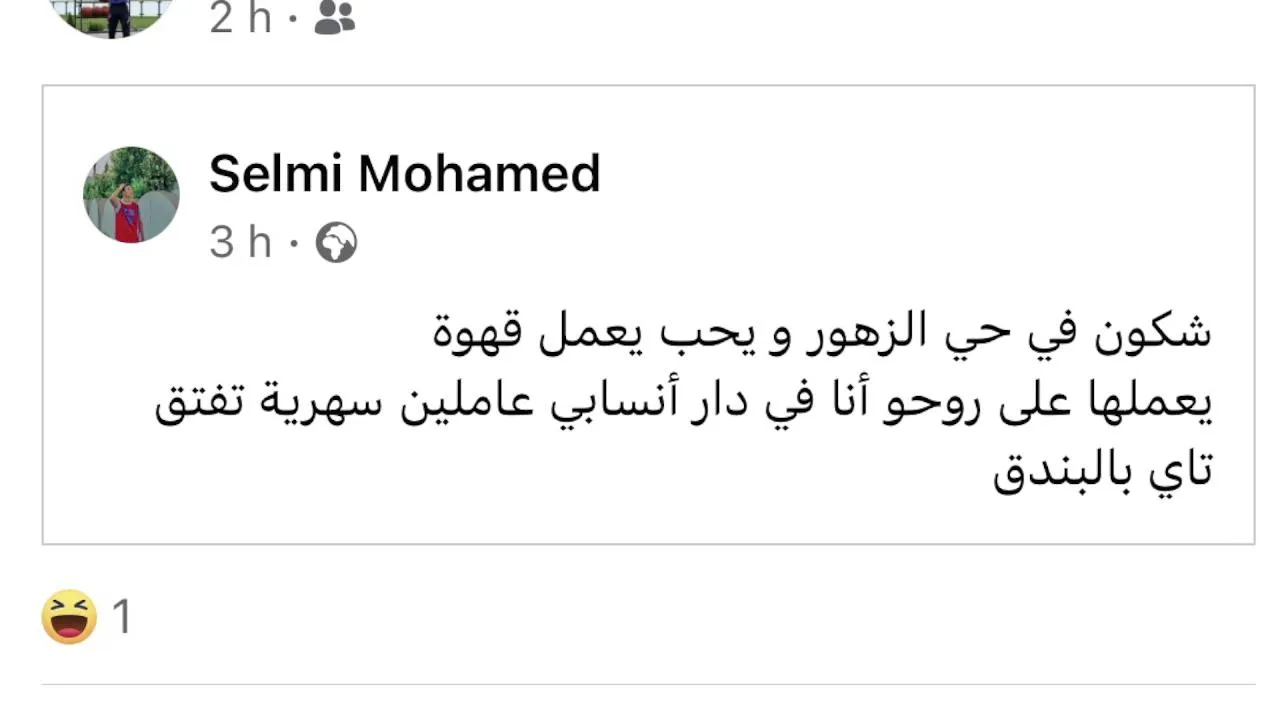View who reacted with the laughing emoji
Screen dimensions: 1280x720
[86, 617]
